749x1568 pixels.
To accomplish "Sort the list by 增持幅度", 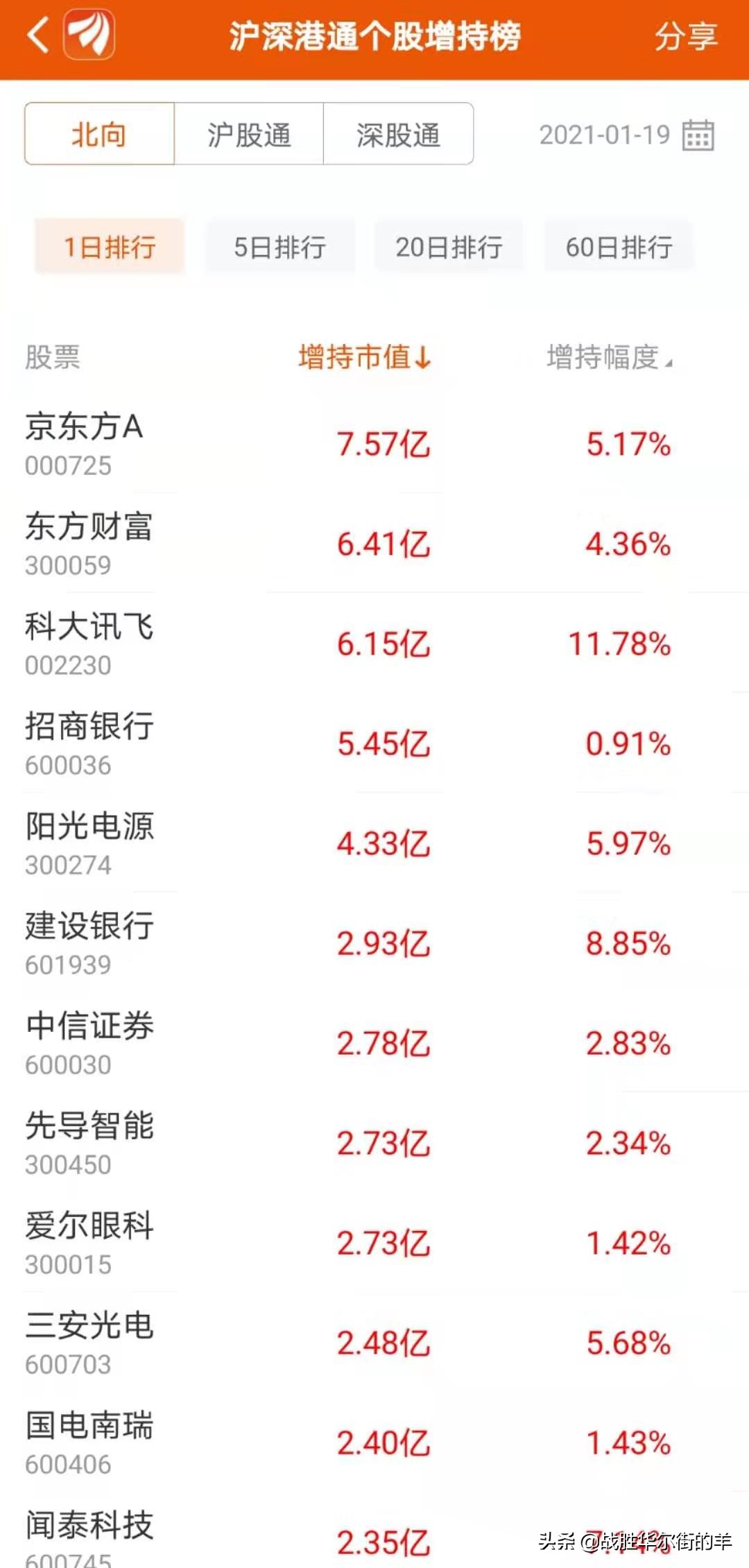I will 610,357.
